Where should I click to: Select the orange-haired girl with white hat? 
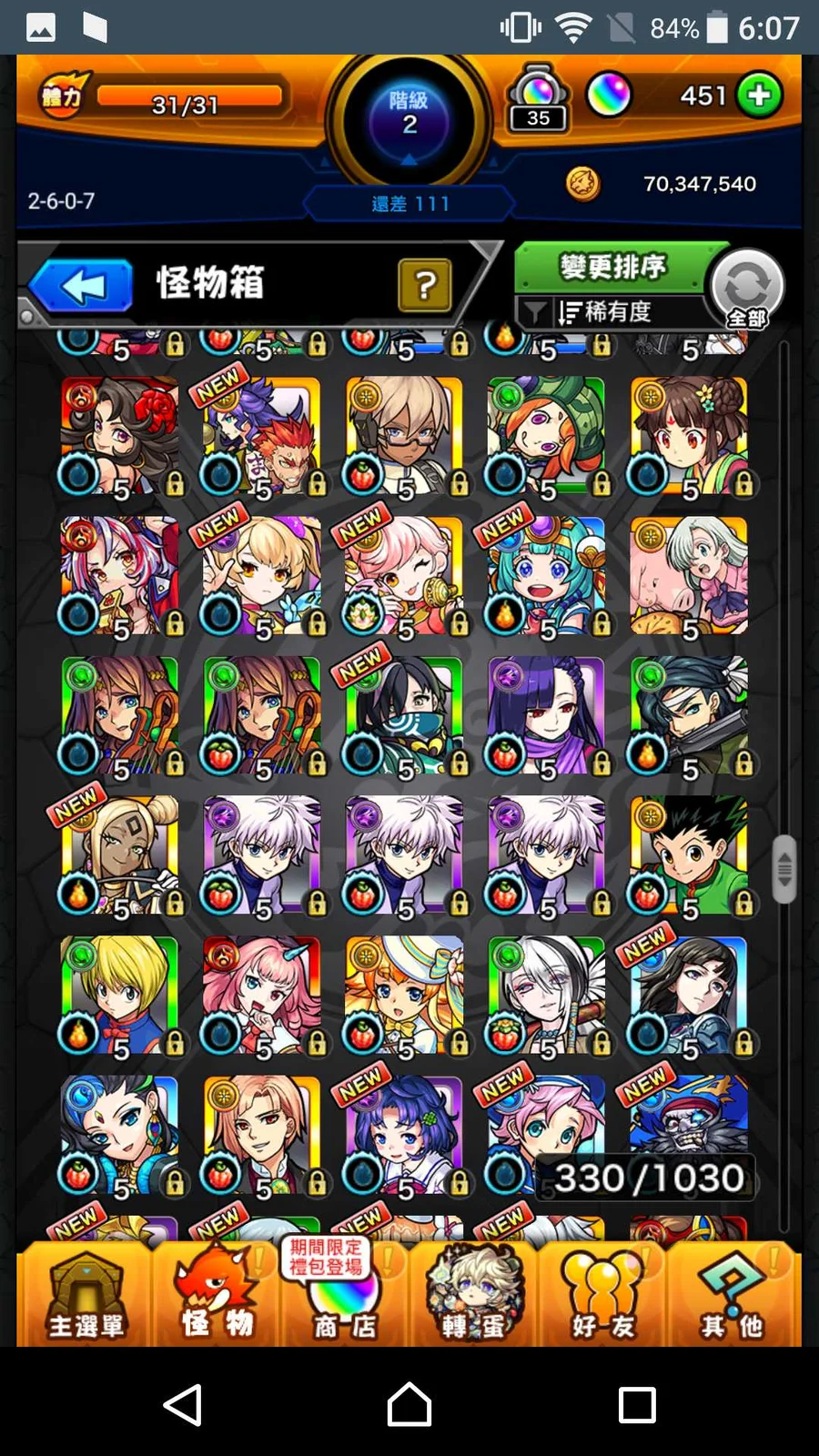point(404,996)
